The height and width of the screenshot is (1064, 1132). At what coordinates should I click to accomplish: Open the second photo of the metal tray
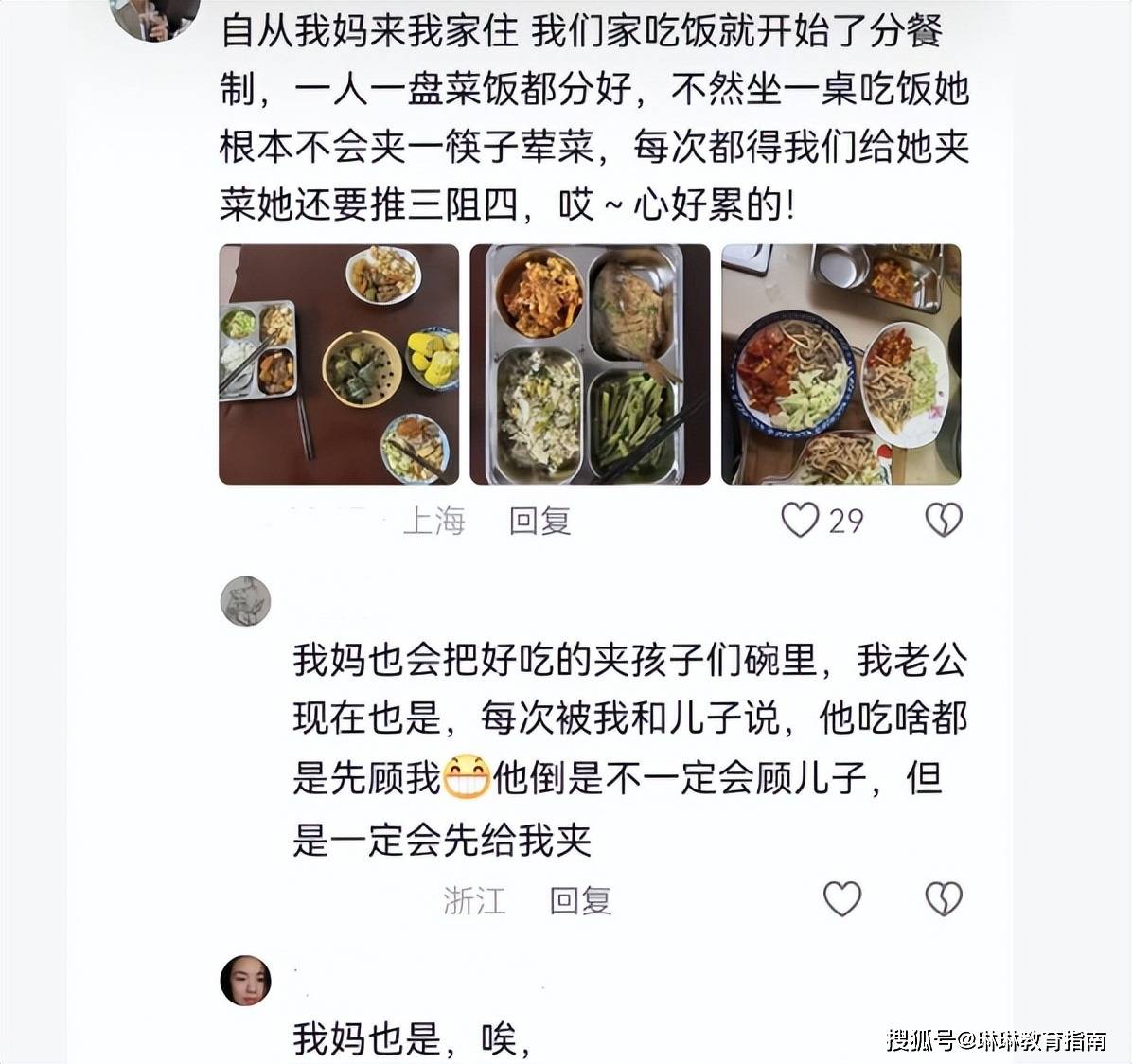(x=590, y=364)
